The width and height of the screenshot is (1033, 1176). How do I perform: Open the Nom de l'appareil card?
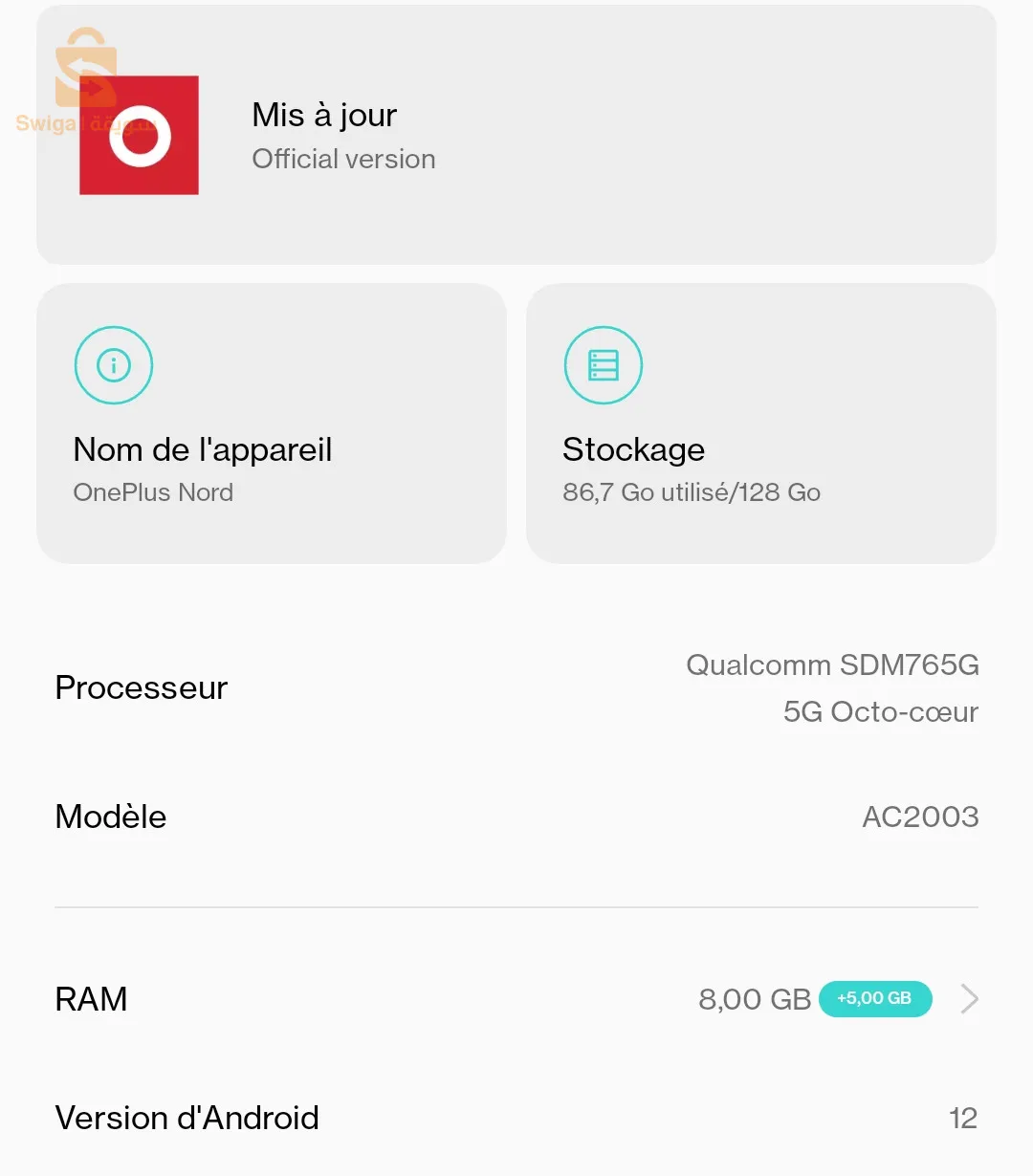(271, 424)
